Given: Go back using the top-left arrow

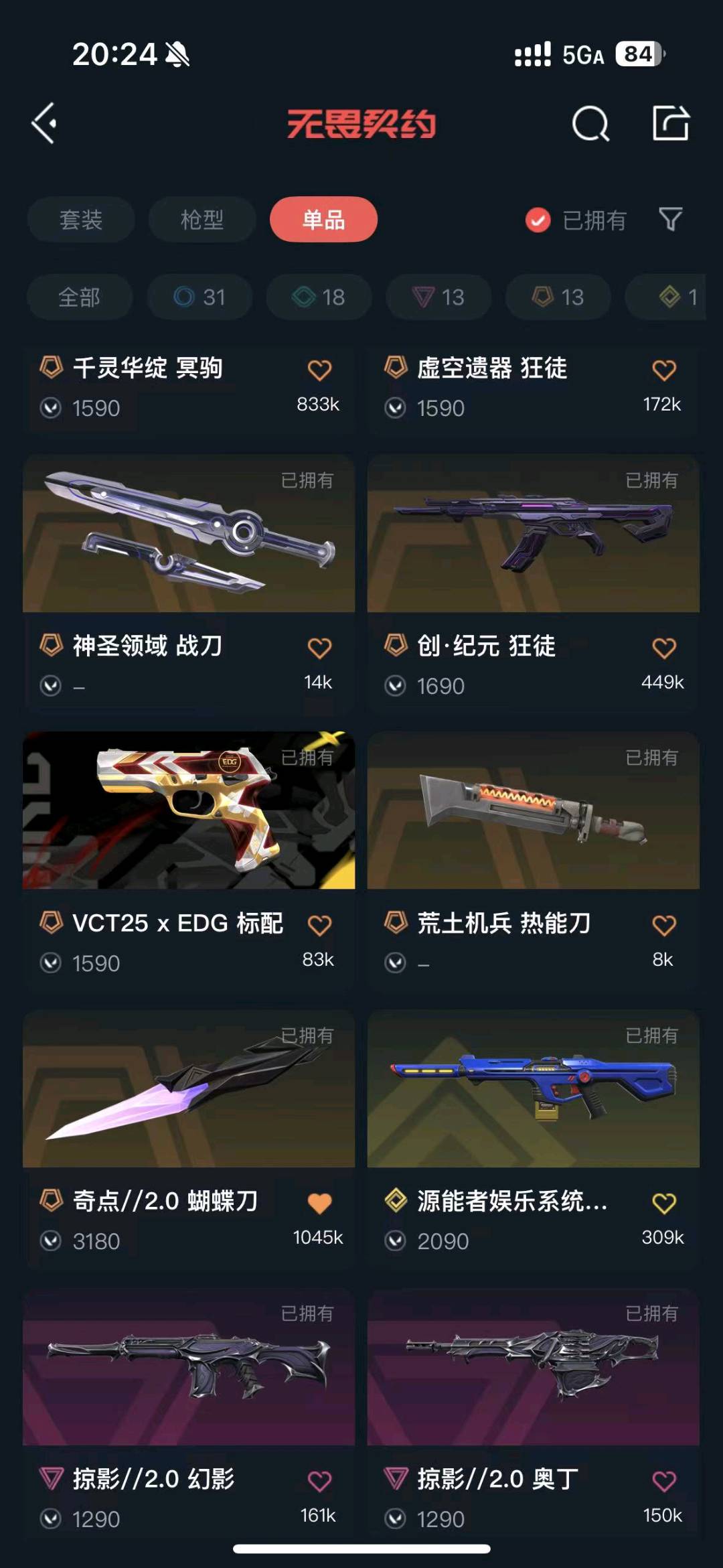Looking at the screenshot, I should pos(44,123).
